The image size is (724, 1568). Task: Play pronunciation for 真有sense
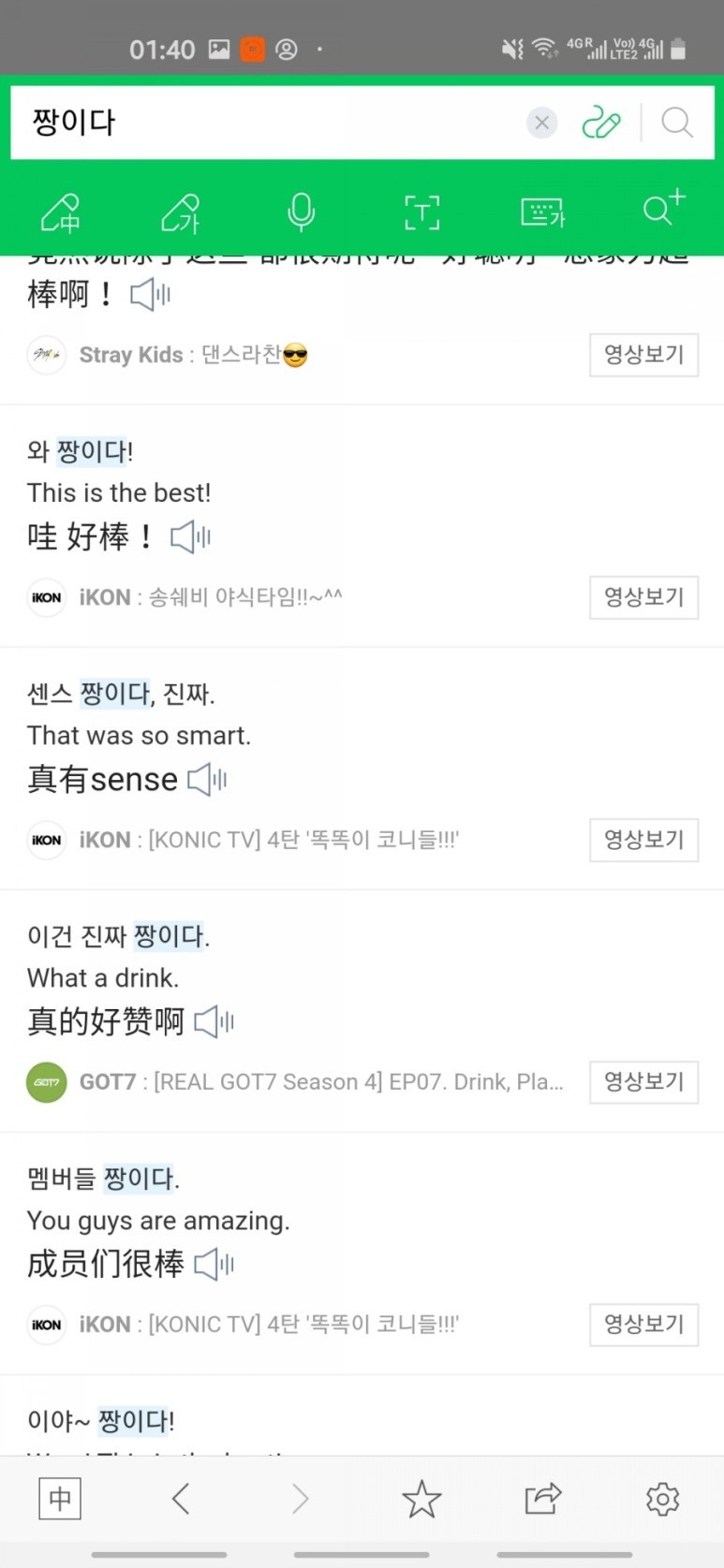(x=206, y=779)
